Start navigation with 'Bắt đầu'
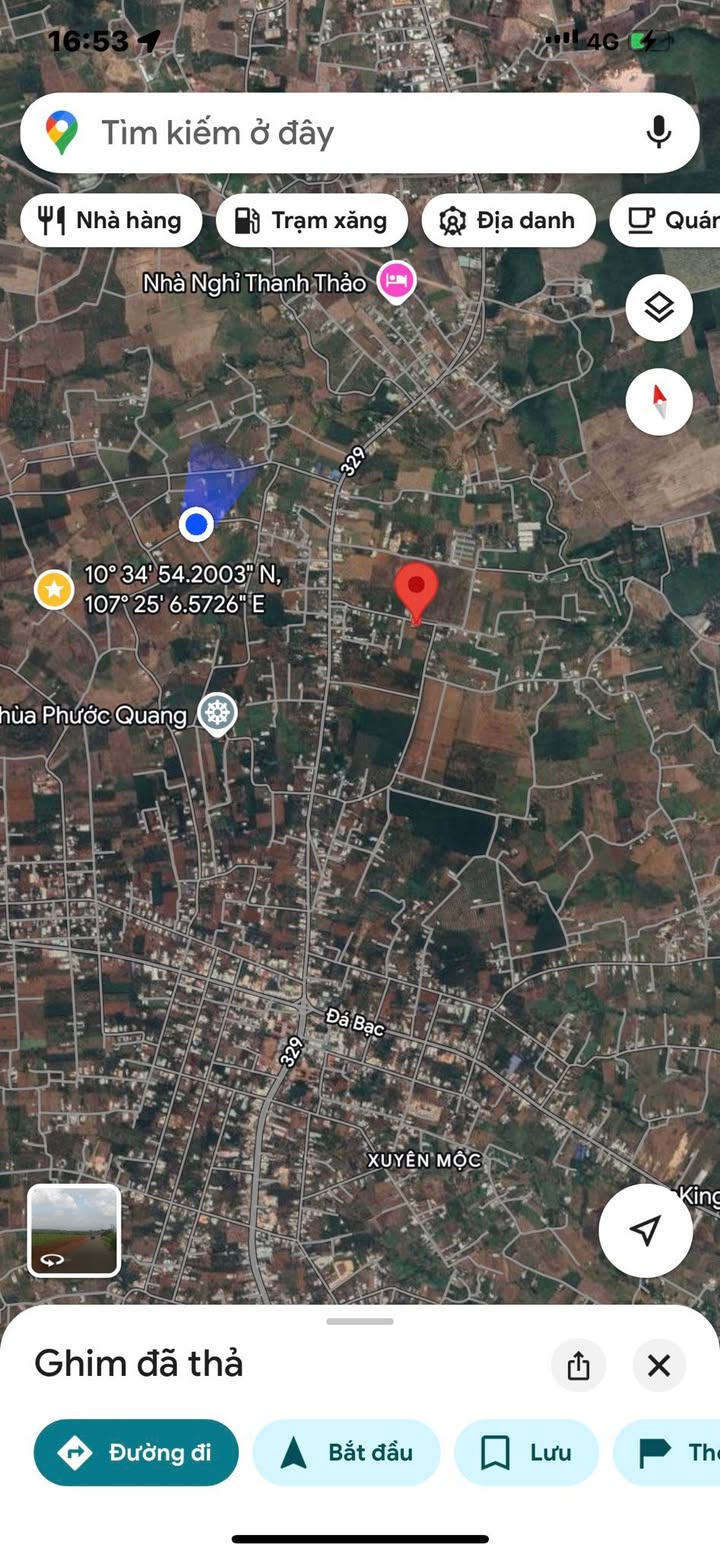This screenshot has width=720, height=1557. pos(346,1452)
